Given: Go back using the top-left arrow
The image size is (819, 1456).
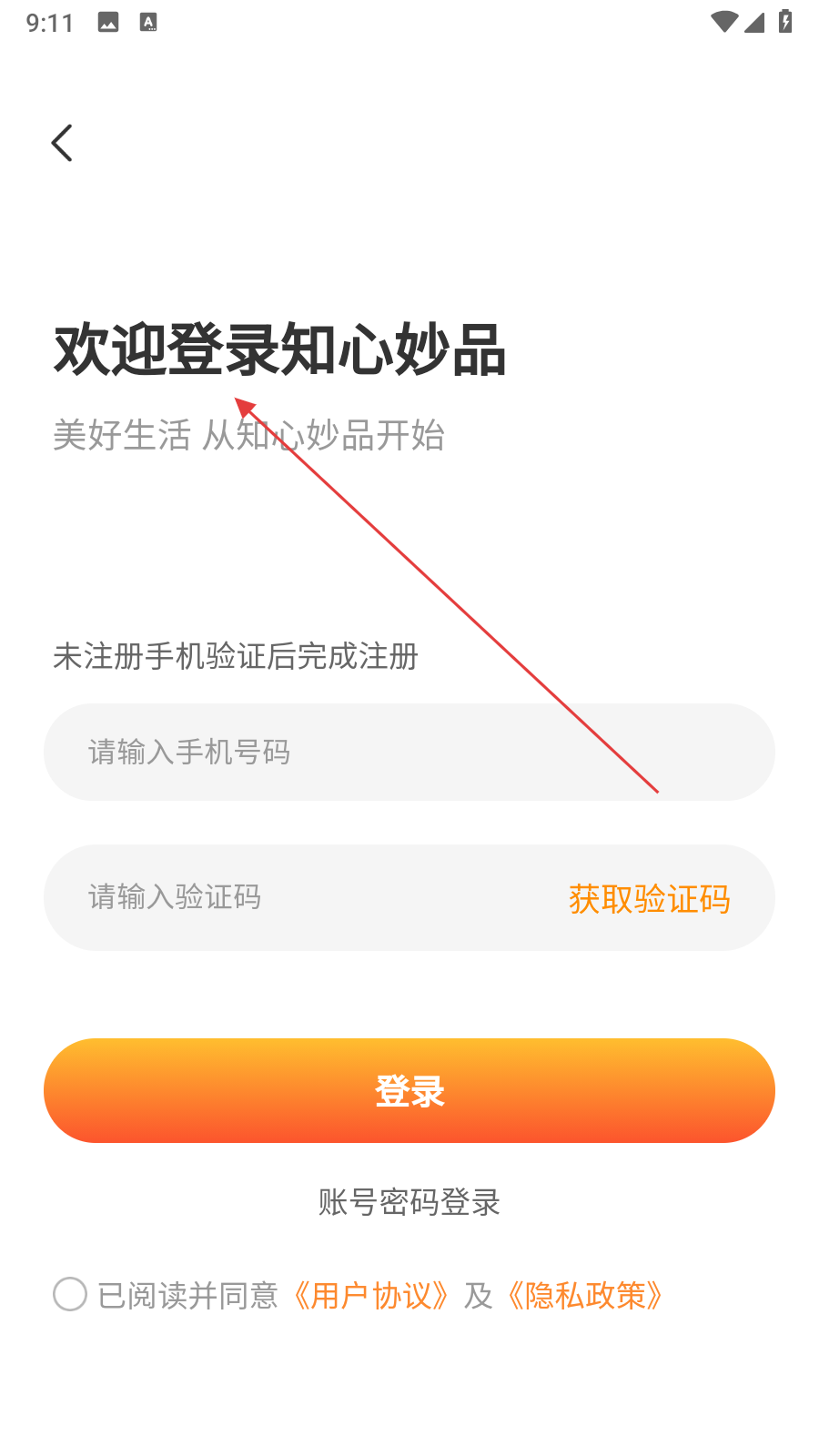Looking at the screenshot, I should click(x=61, y=143).
